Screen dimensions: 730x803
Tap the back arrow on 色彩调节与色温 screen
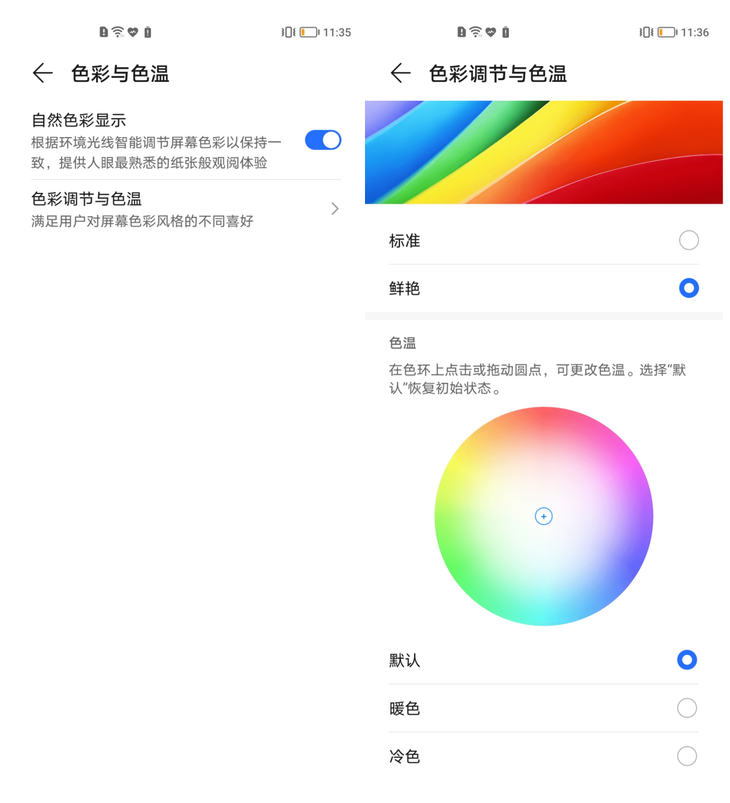399,73
